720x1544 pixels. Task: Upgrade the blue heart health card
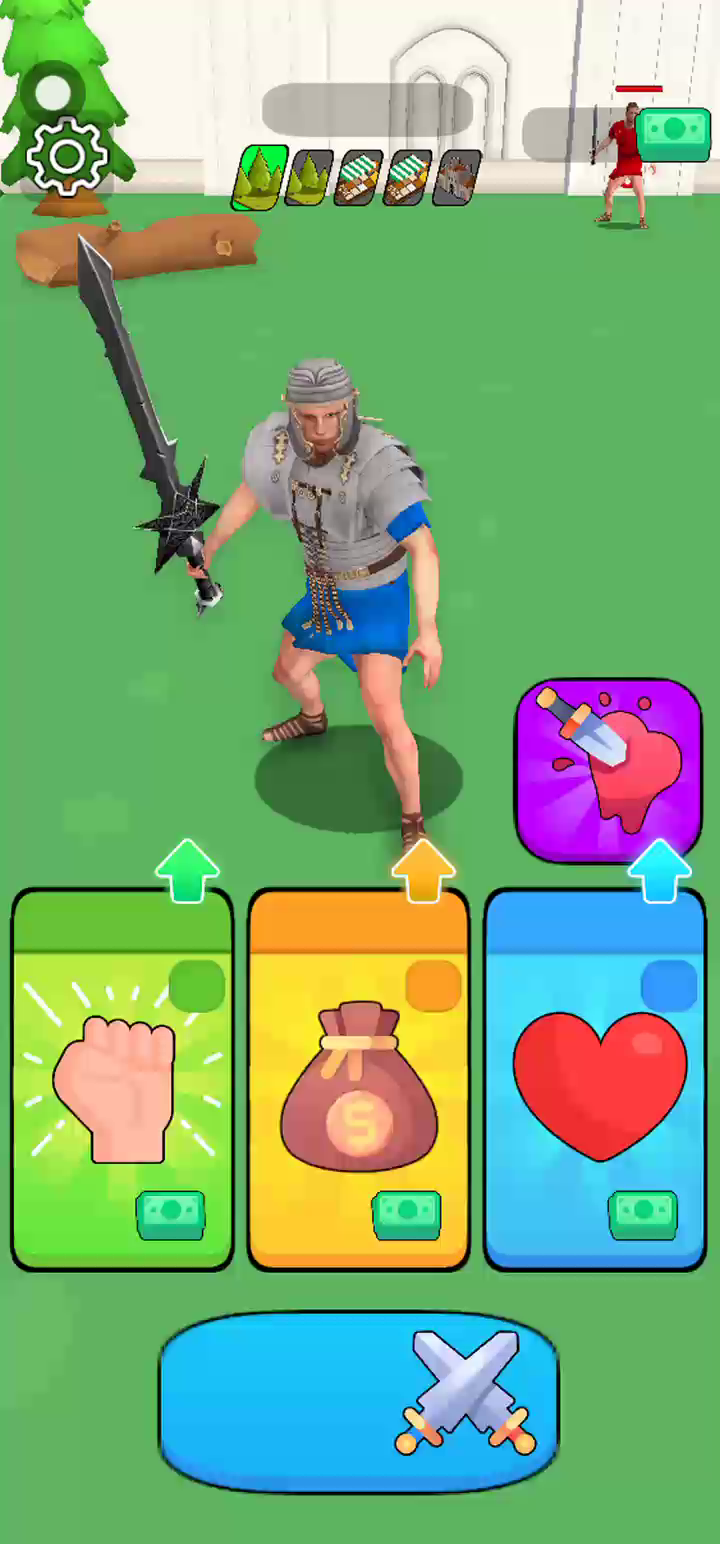[595, 1080]
